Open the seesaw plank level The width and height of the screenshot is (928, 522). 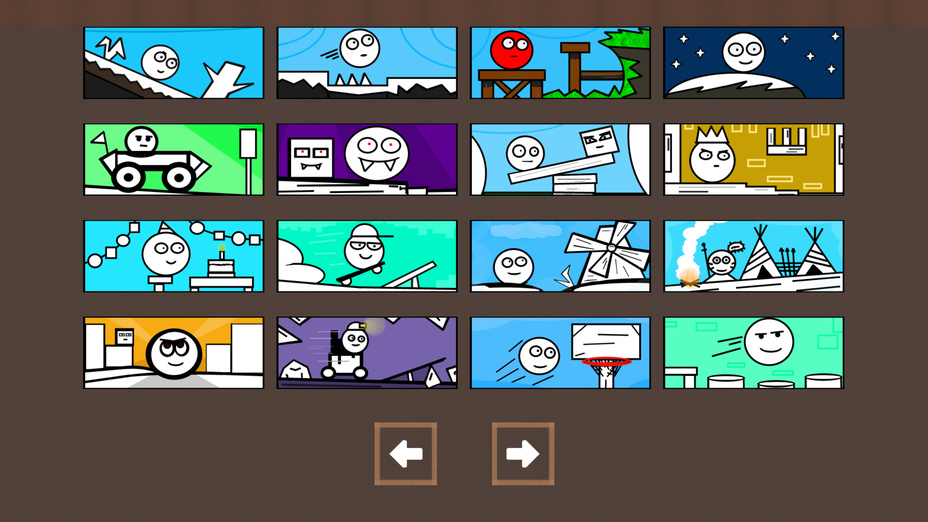click(x=560, y=160)
